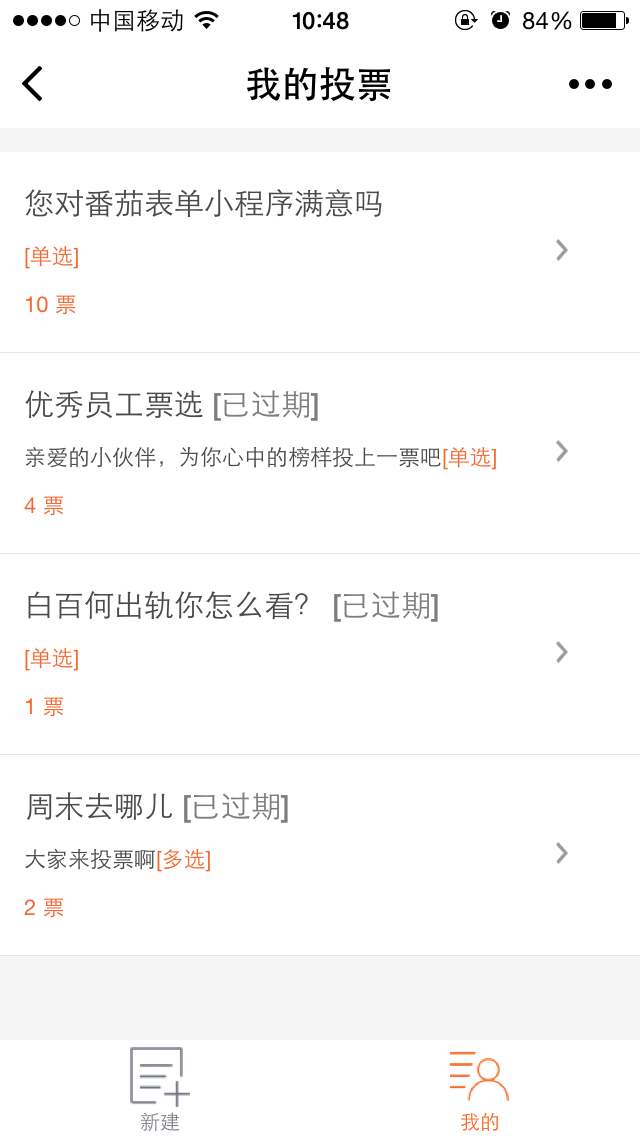Switch to the 新建 tab
Viewport: 640px width, 1136px height.
[159, 1089]
